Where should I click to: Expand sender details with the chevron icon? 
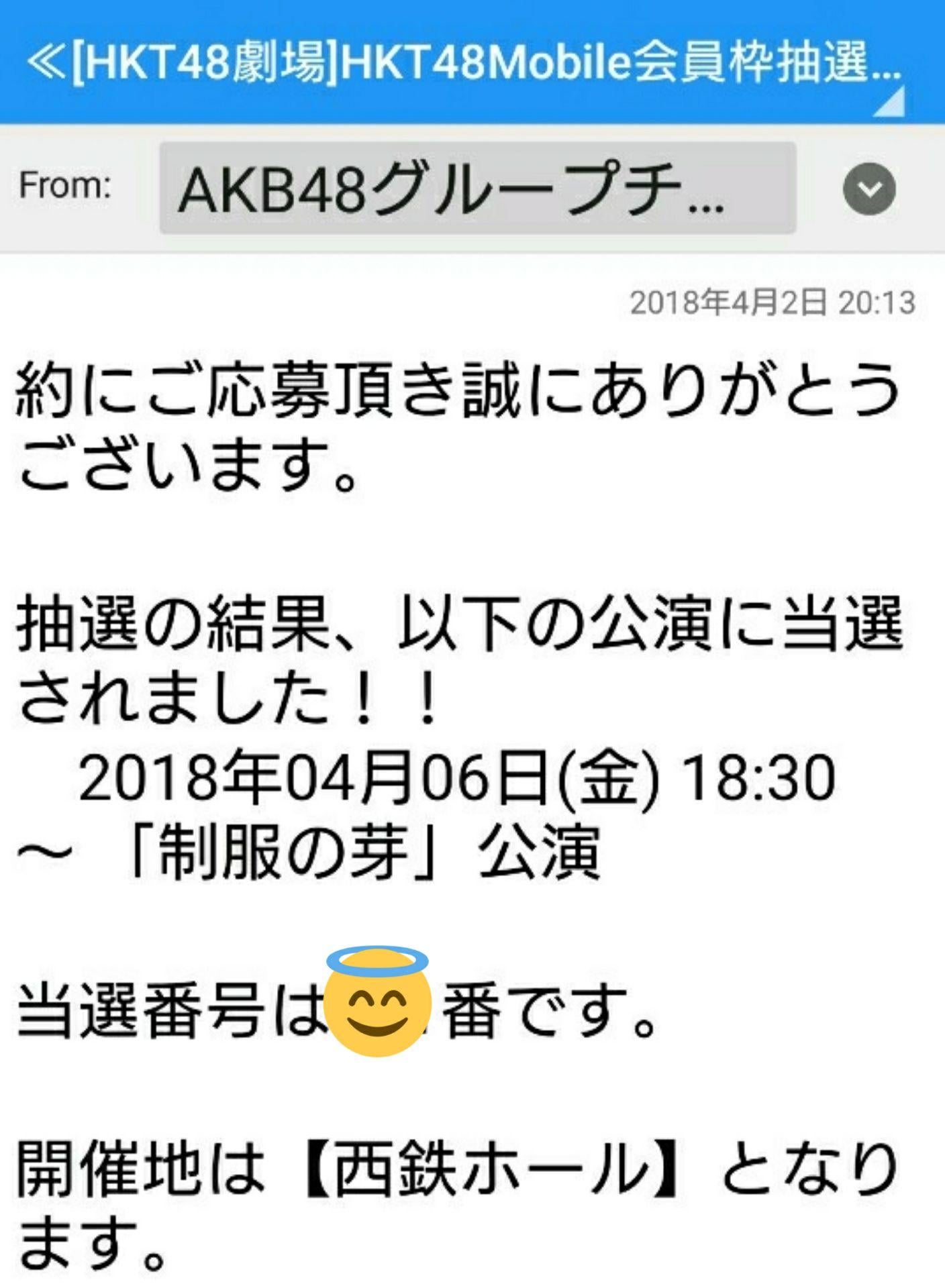tap(868, 189)
